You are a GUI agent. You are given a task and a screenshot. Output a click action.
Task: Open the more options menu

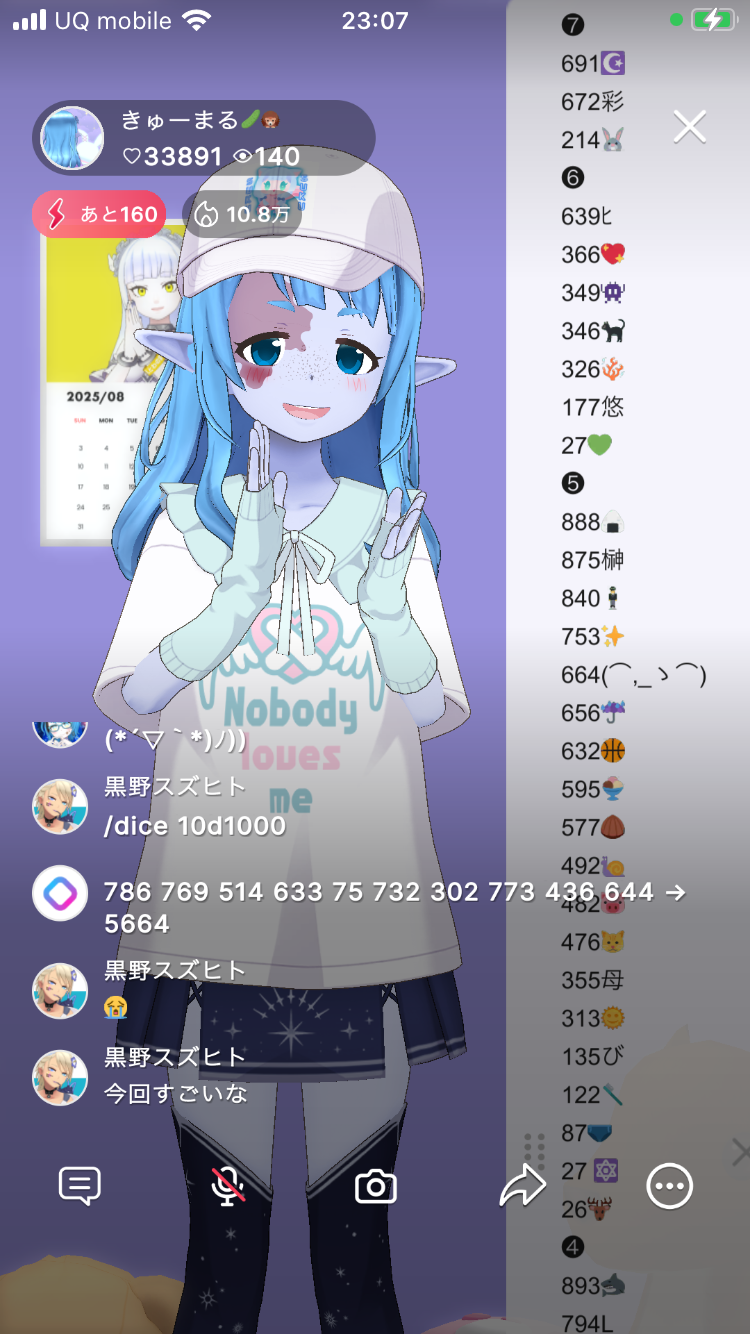[x=669, y=1187]
